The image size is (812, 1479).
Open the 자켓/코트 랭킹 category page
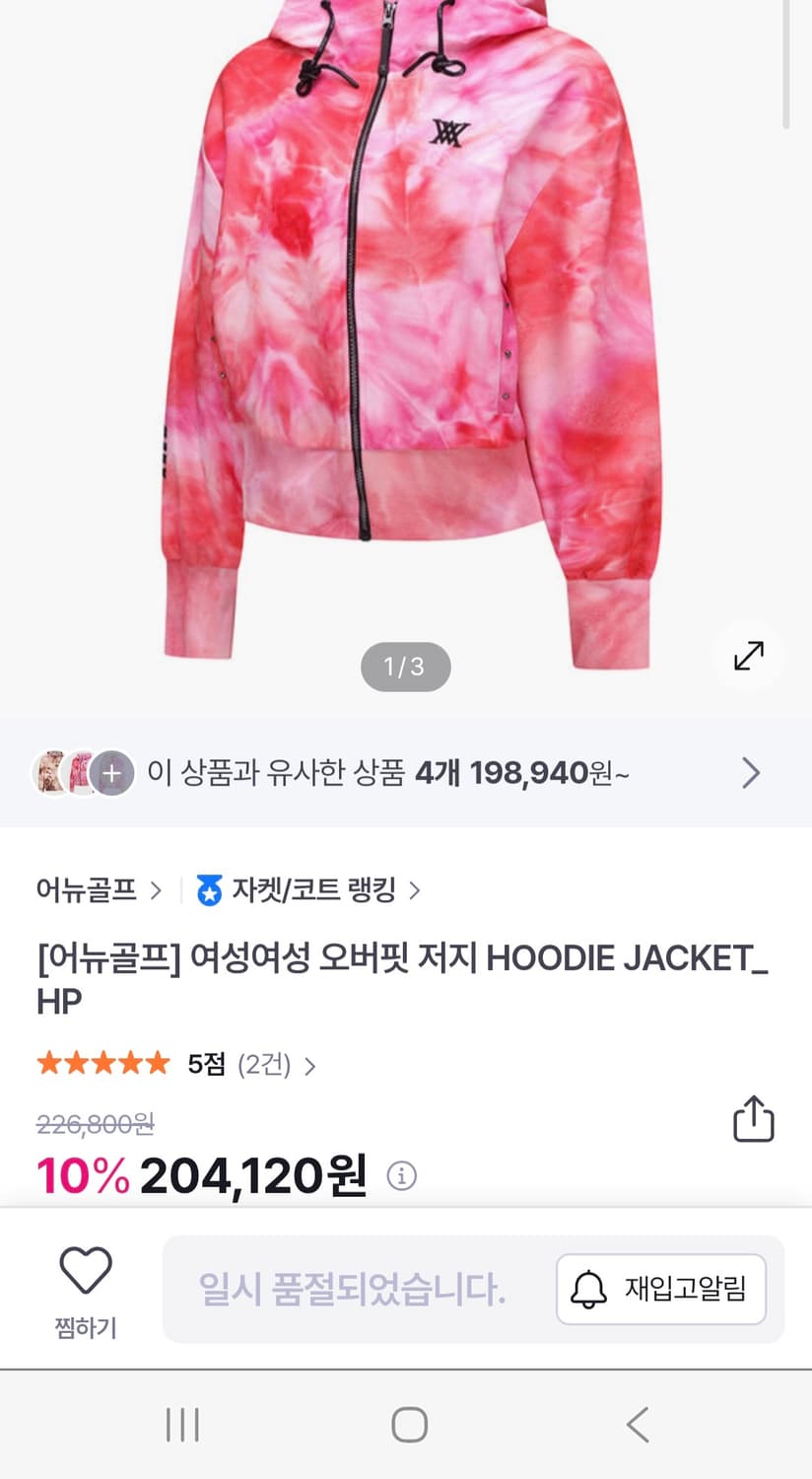coord(315,890)
